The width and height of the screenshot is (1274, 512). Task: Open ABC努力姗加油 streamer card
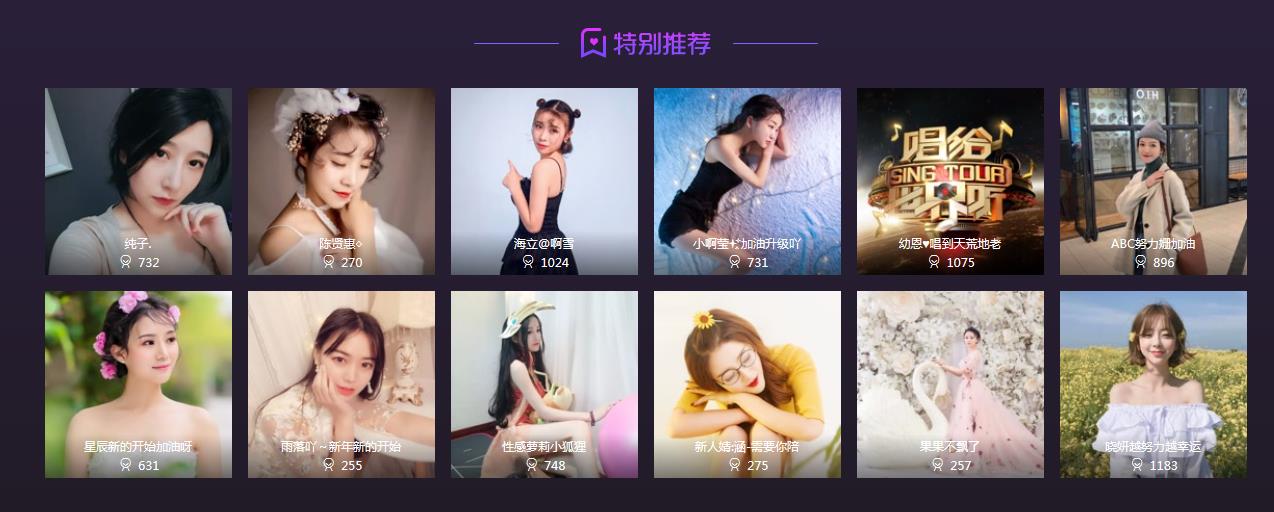click(1153, 181)
